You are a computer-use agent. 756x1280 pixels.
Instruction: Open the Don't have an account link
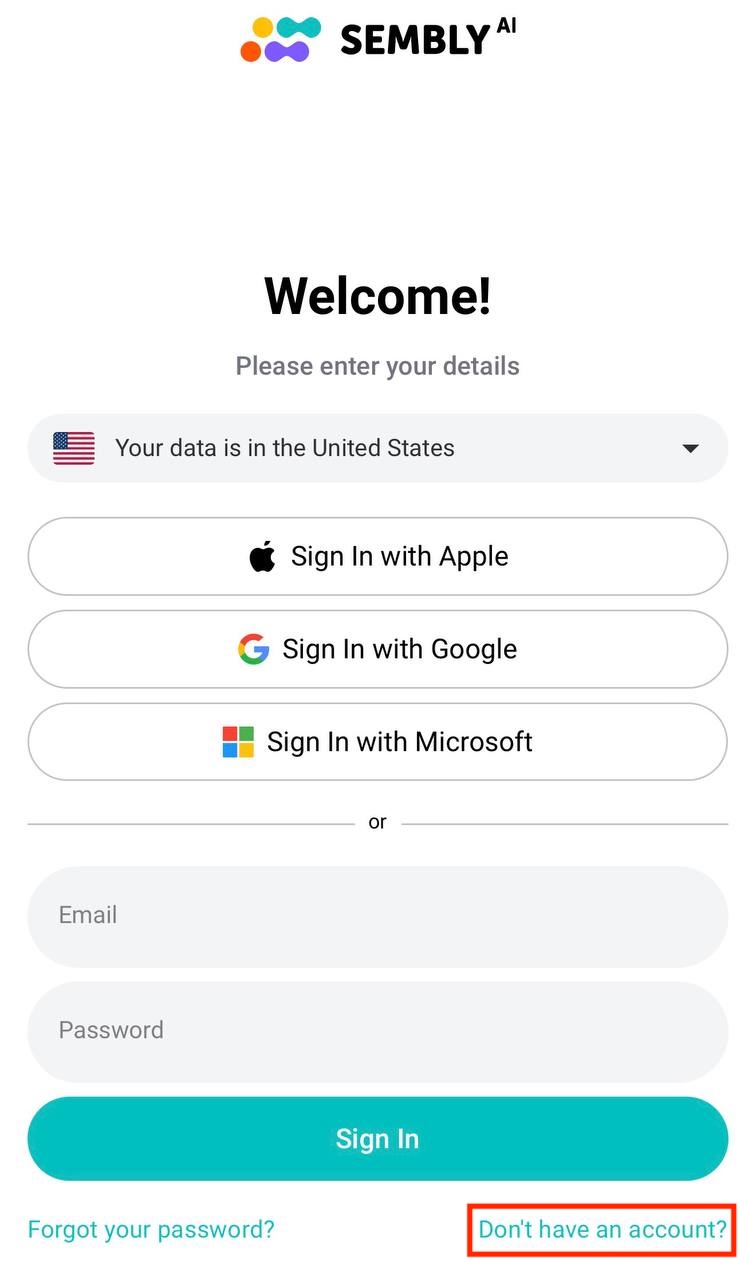602,1229
